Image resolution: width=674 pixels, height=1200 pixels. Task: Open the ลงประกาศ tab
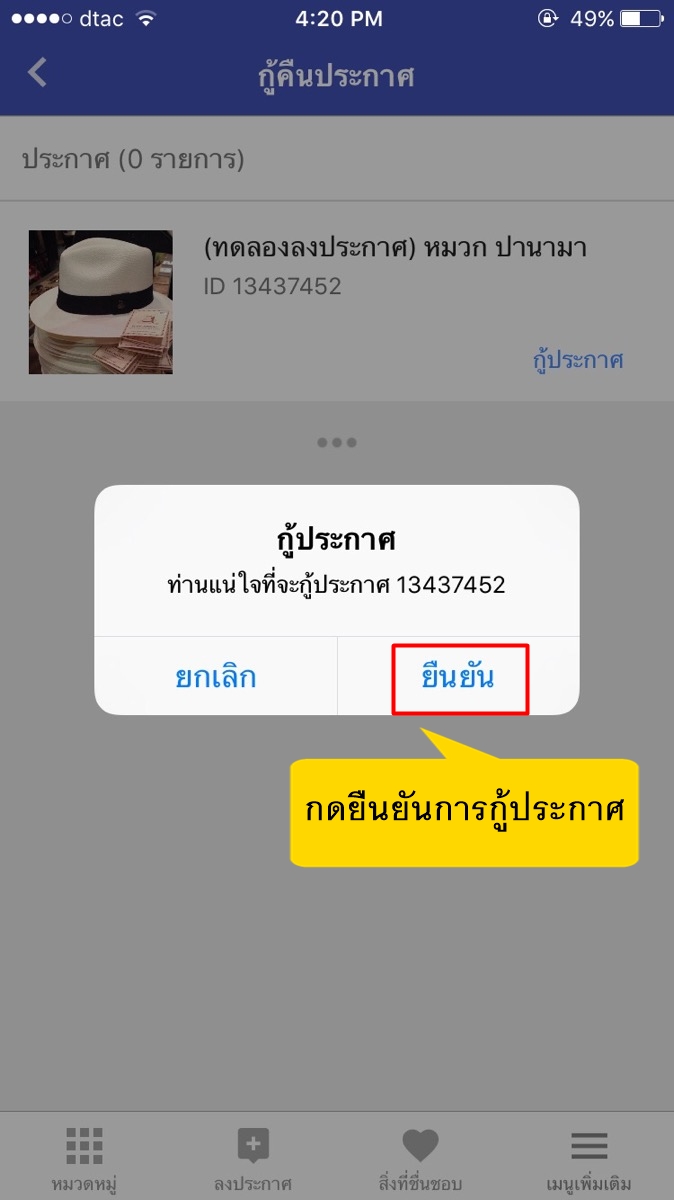pyautogui.click(x=253, y=1158)
